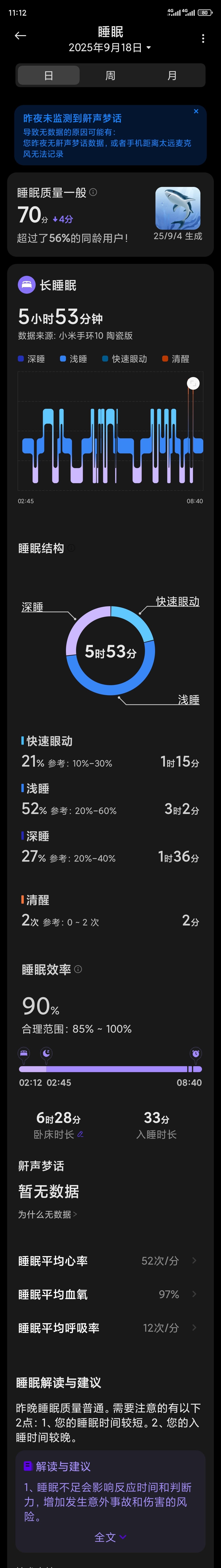Go back using the top-left arrow

click(x=20, y=36)
